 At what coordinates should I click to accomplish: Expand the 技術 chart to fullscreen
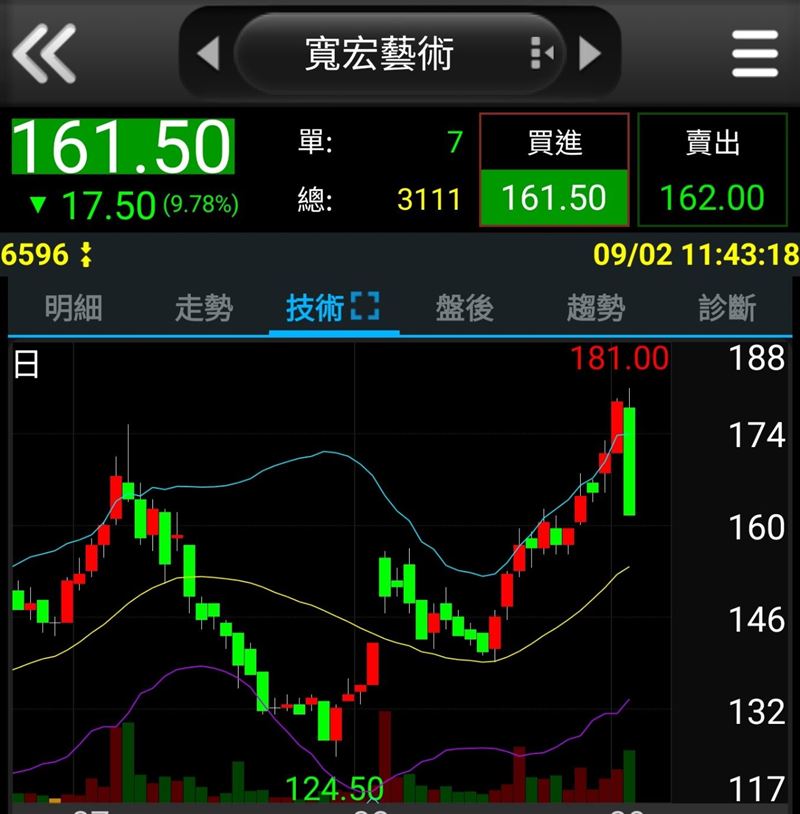pyautogui.click(x=366, y=307)
